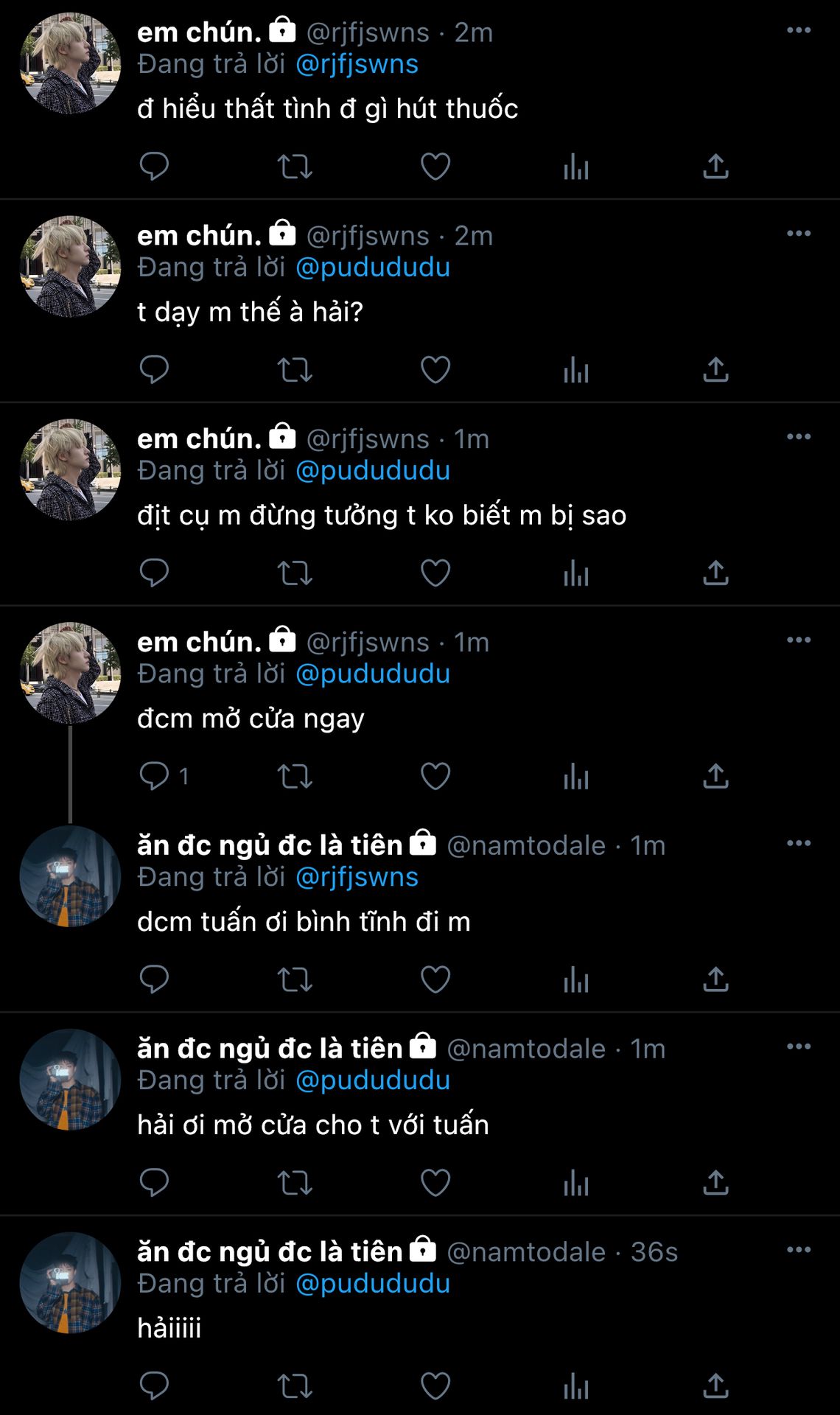Open more options on the "hảiiiii" tweet
The width and height of the screenshot is (840, 1415).
799,1249
